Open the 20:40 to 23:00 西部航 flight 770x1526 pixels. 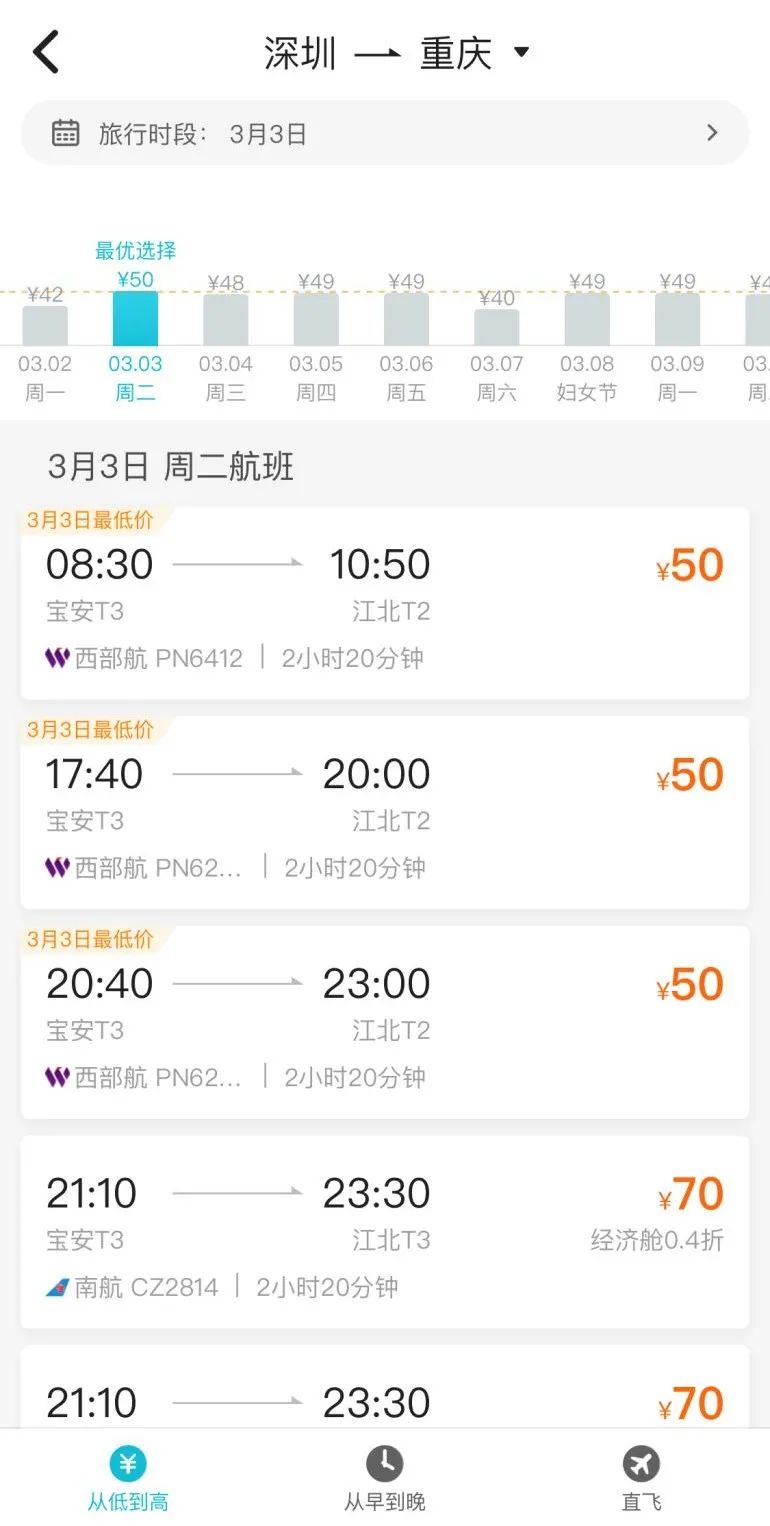385,1022
